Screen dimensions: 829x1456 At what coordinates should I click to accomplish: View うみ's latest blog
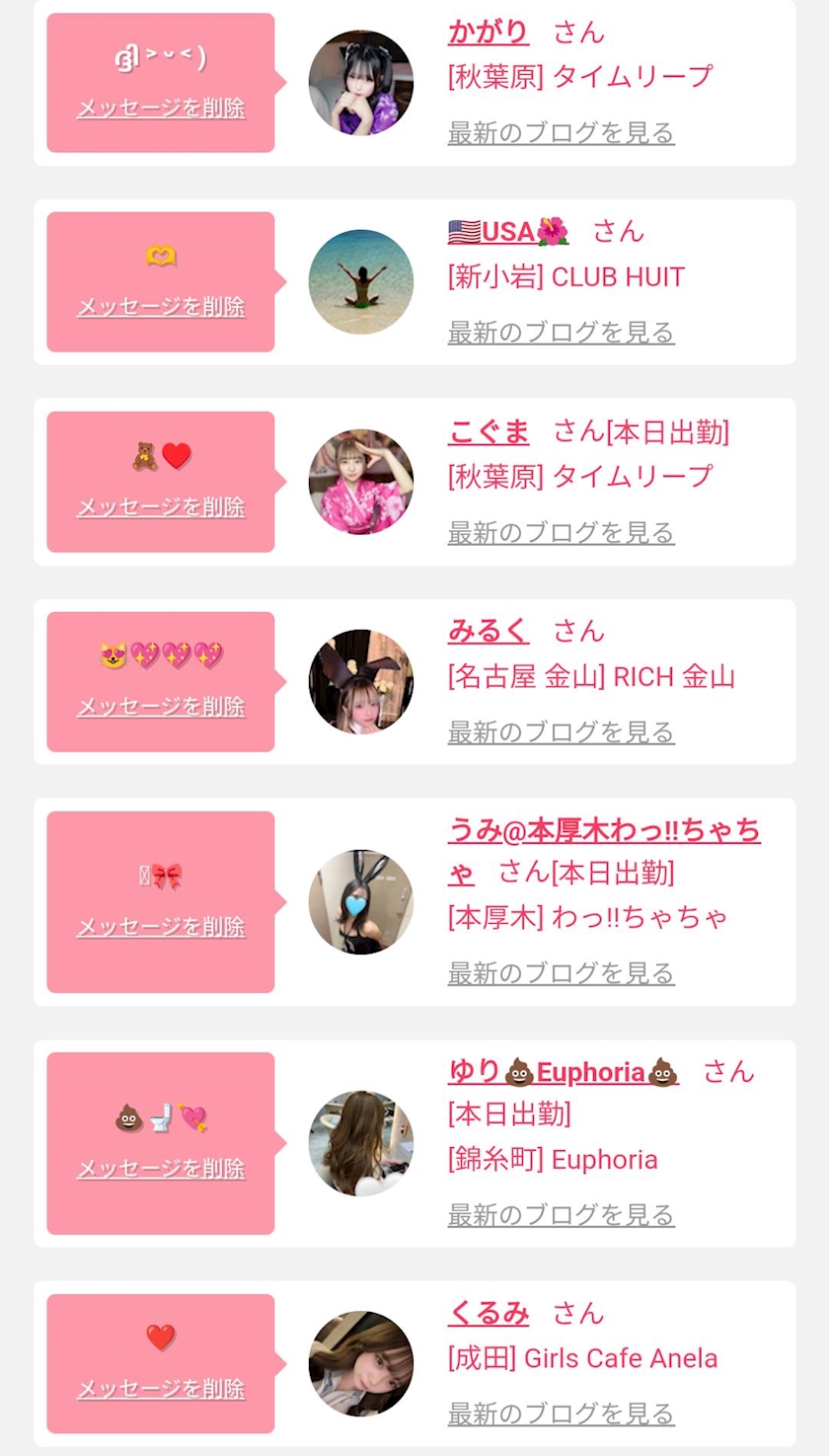(561, 972)
